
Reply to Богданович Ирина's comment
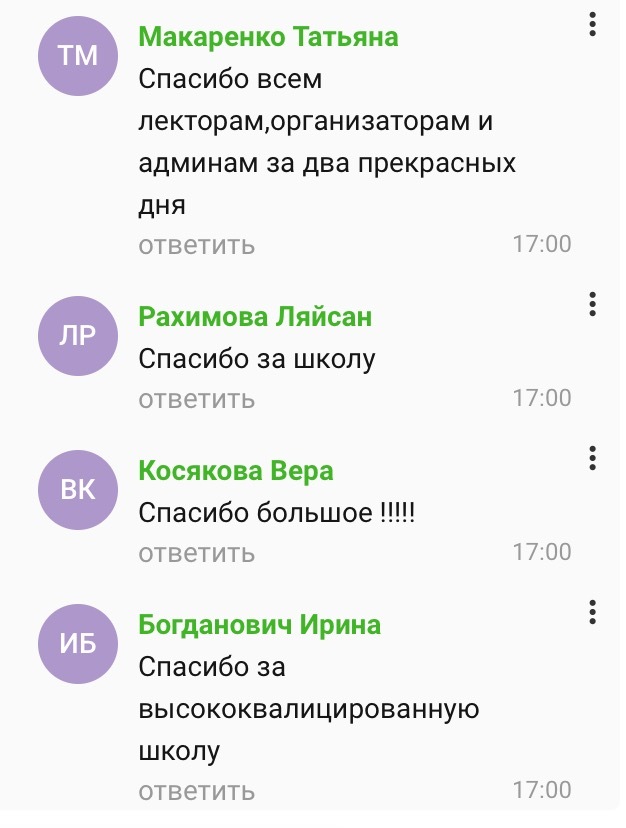(x=197, y=792)
